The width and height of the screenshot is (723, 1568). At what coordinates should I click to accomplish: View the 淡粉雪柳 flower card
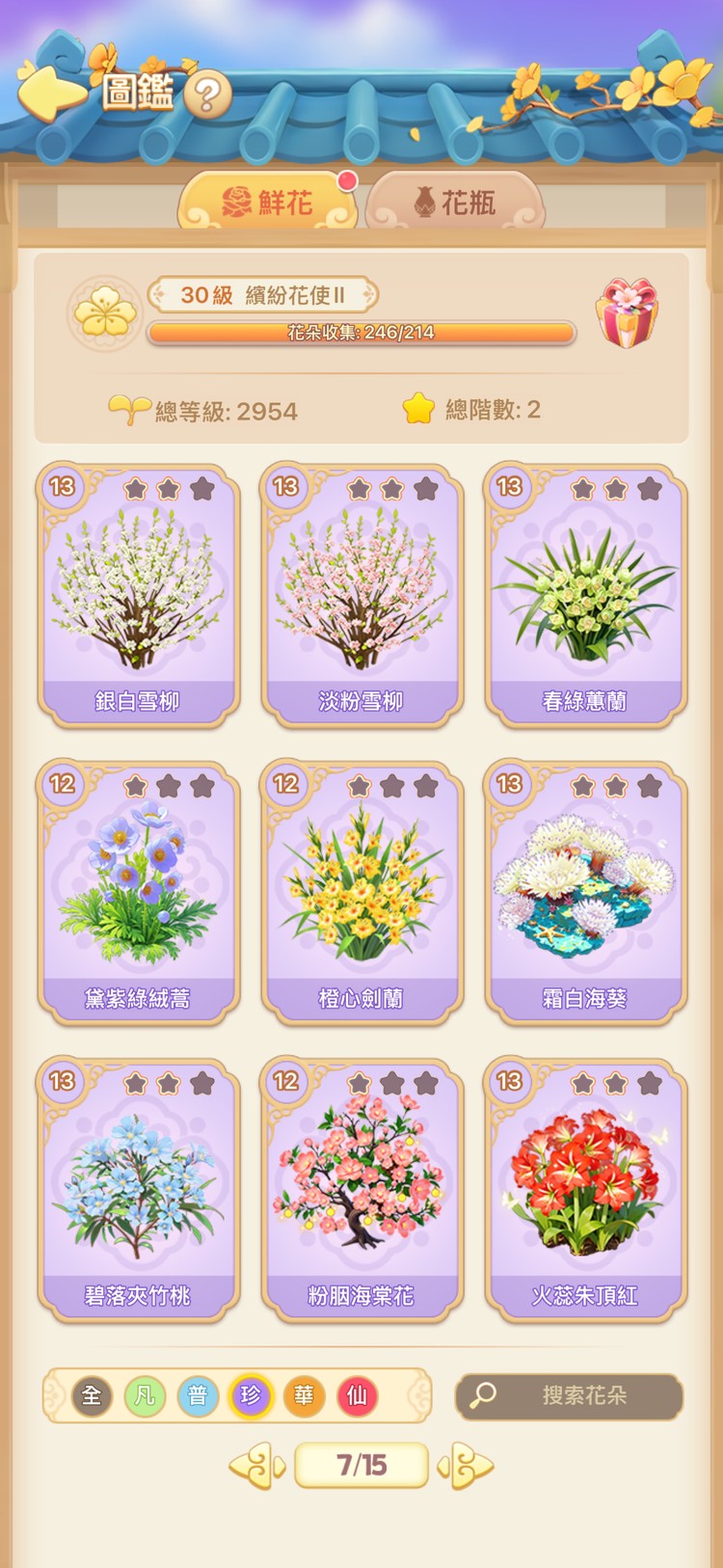pyautogui.click(x=361, y=595)
